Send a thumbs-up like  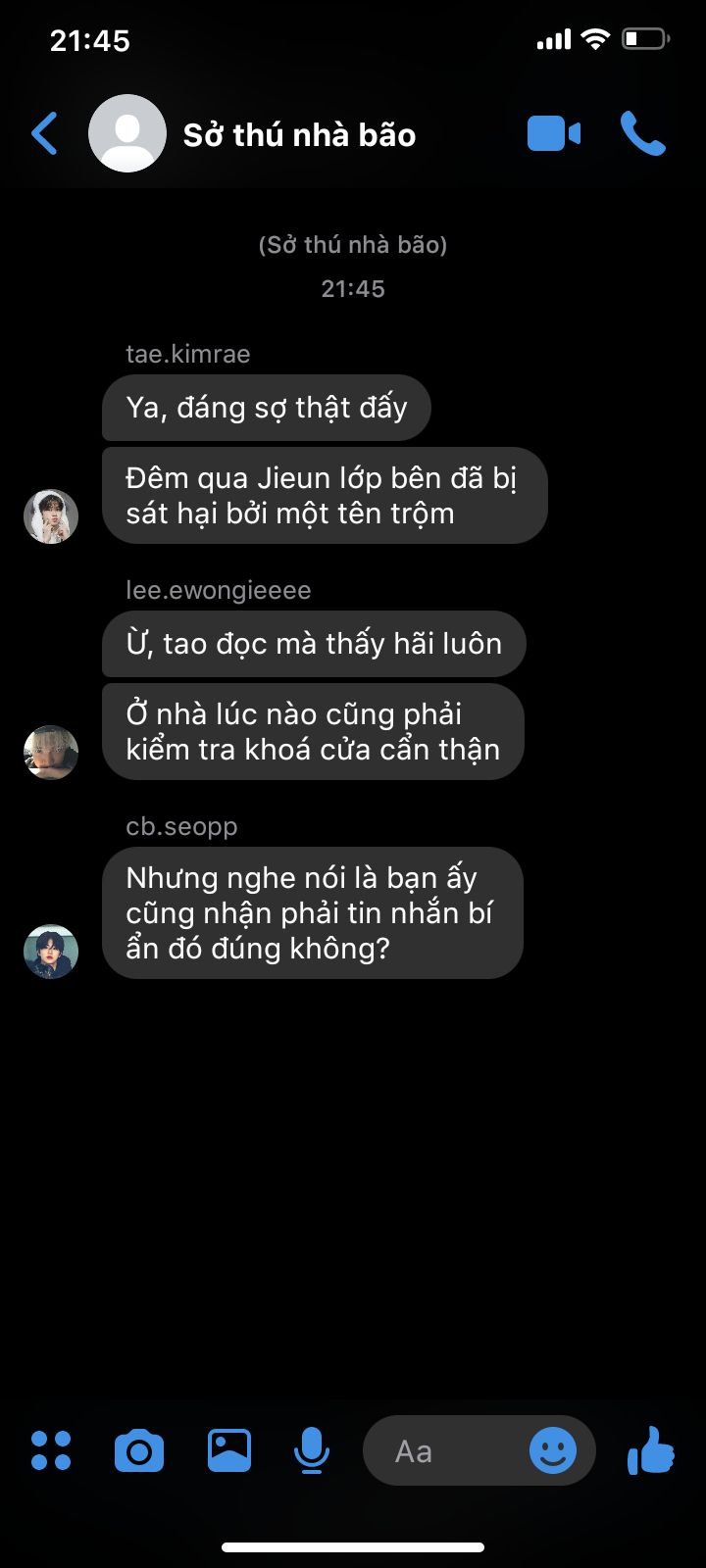click(651, 1450)
